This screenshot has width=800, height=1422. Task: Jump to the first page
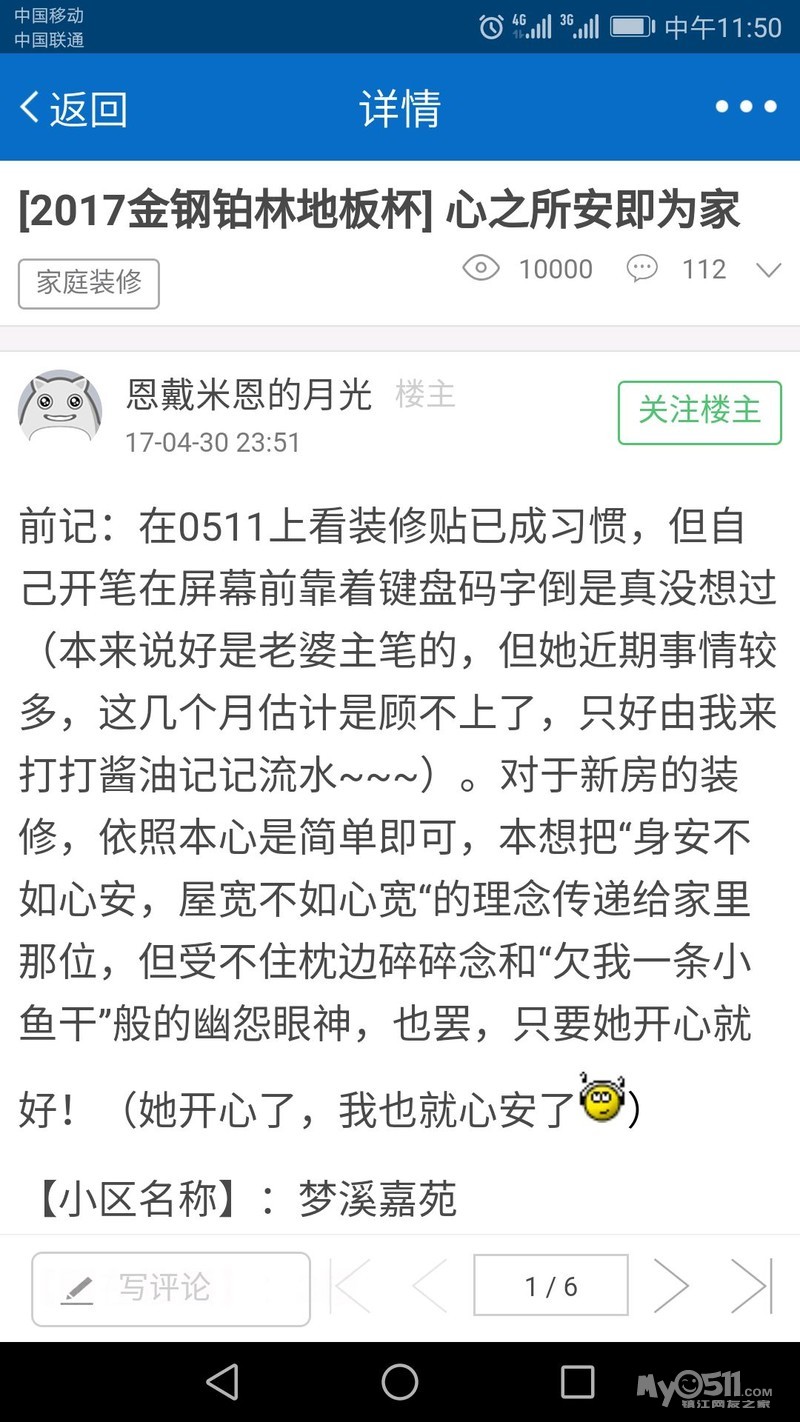(350, 1286)
